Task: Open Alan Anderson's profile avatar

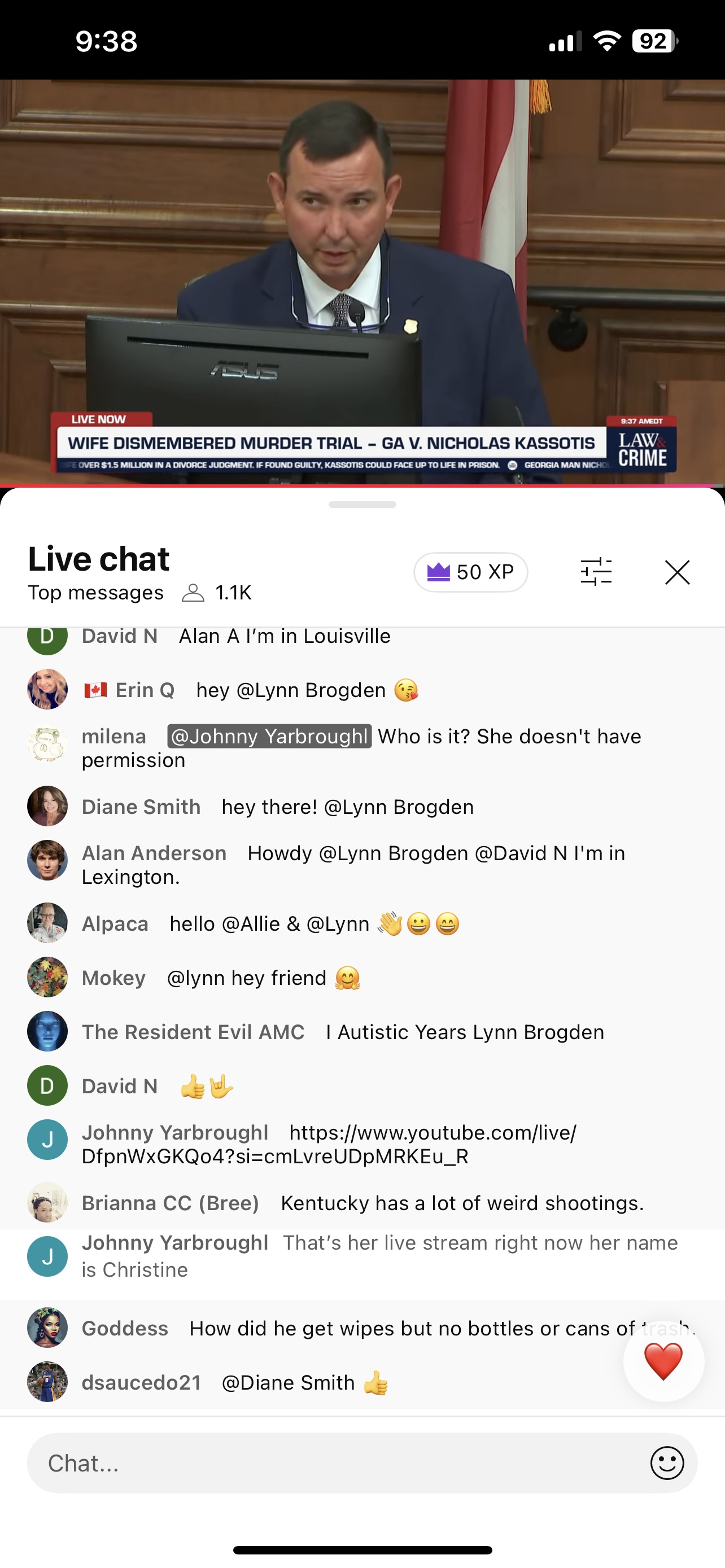Action: click(47, 860)
